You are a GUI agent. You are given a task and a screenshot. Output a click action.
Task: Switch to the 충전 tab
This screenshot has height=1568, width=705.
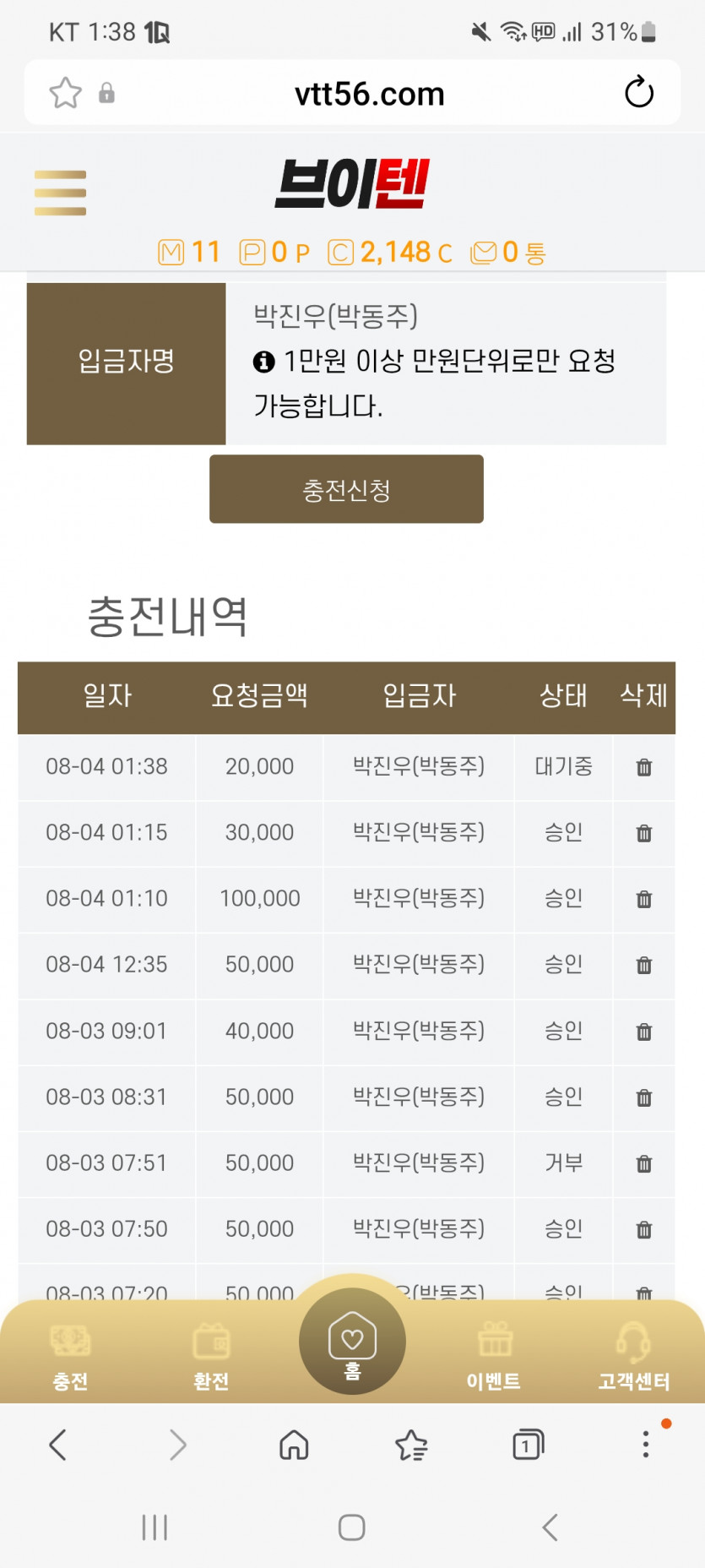tap(70, 1357)
